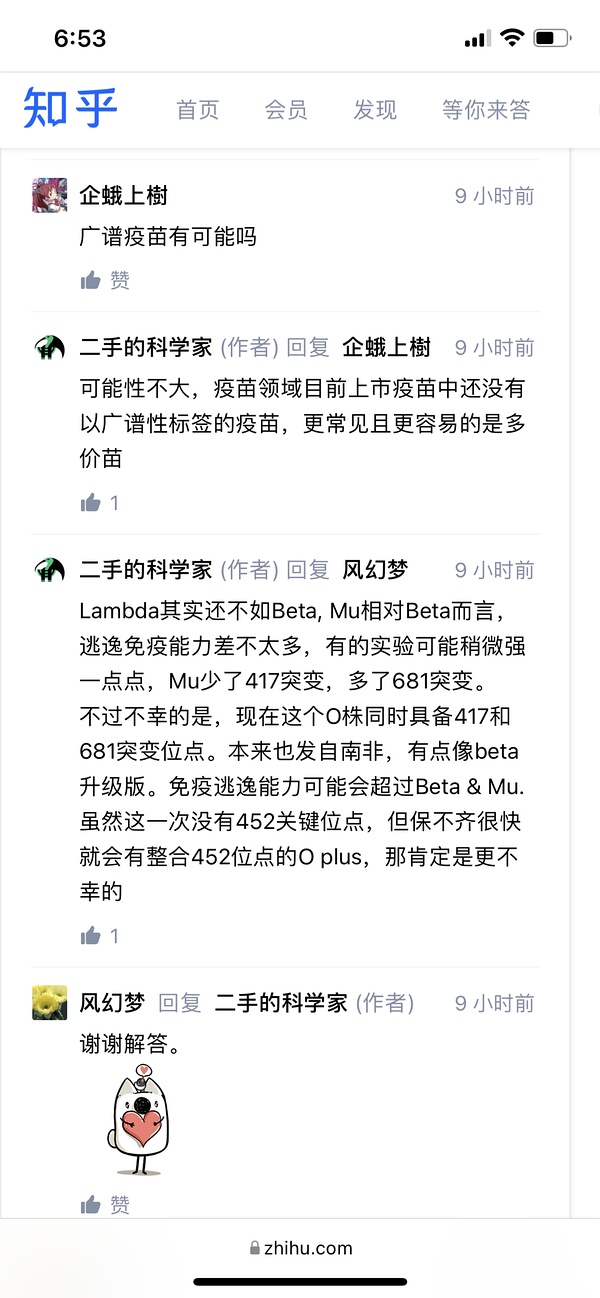Image resolution: width=600 pixels, height=1298 pixels.
Task: Like 企蛾上樹's comment about 广谱疫苗
Action: pyautogui.click(x=105, y=281)
